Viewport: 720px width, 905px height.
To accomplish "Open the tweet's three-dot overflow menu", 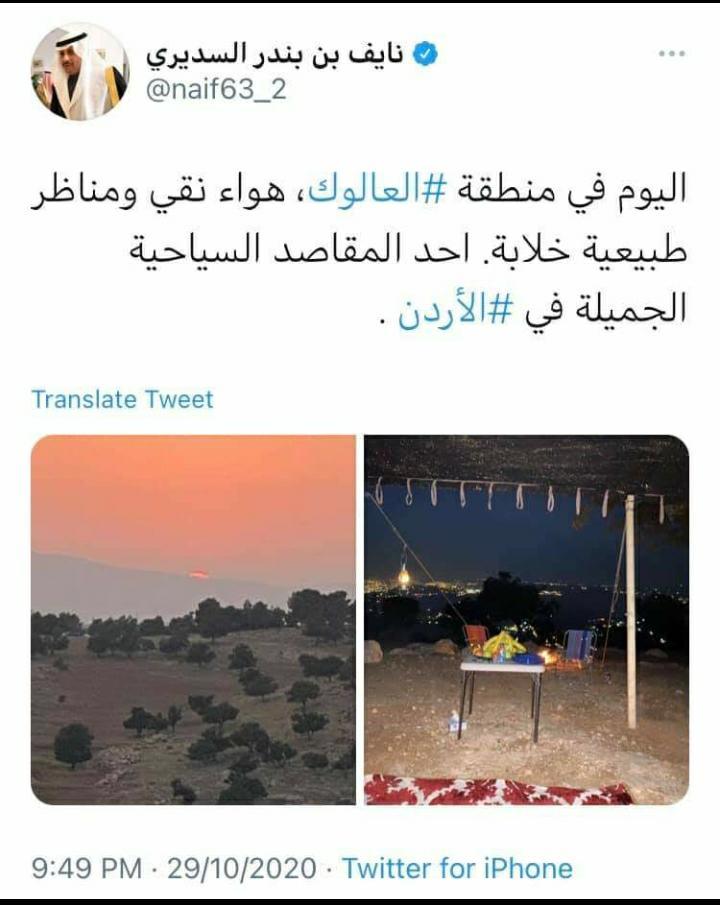I will (671, 55).
